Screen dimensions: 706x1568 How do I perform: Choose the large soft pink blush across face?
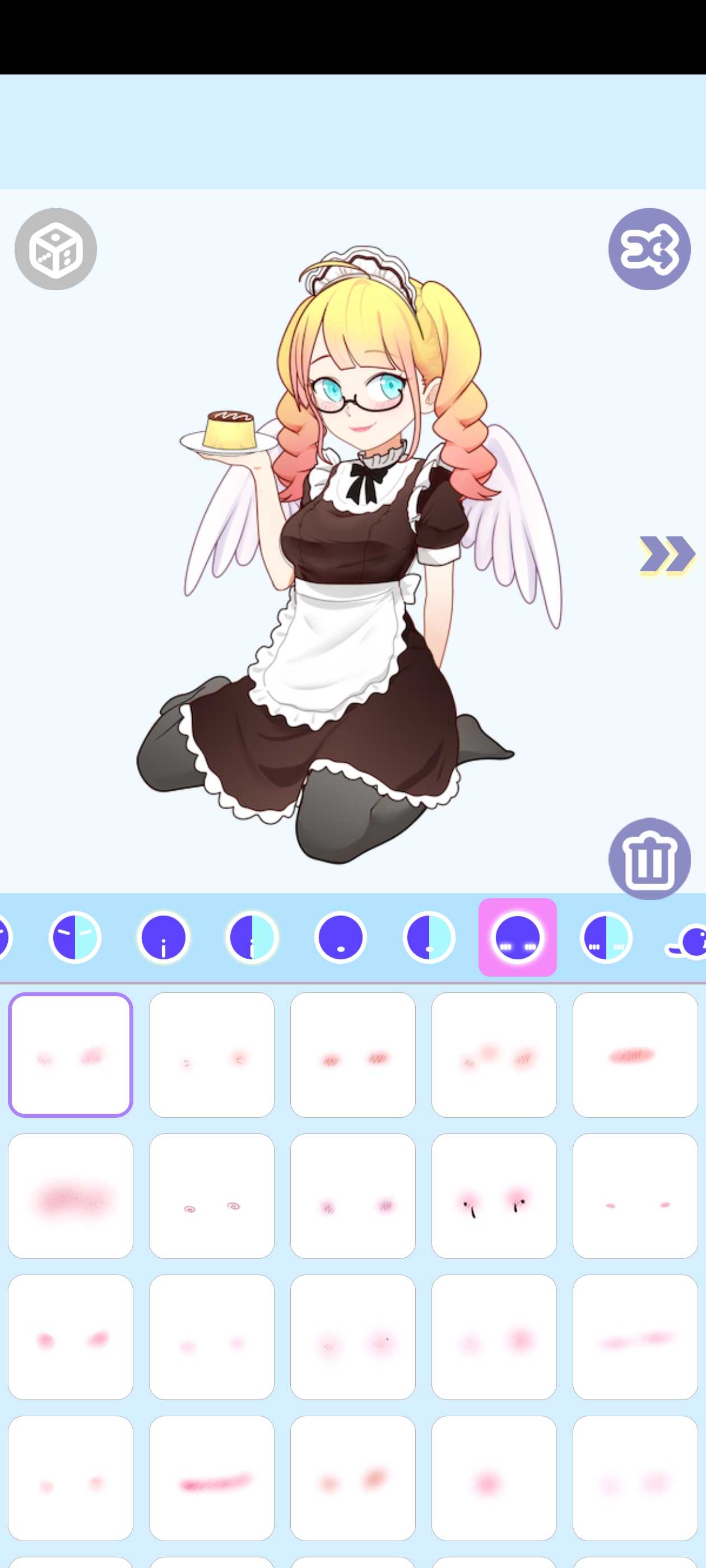tap(71, 1196)
